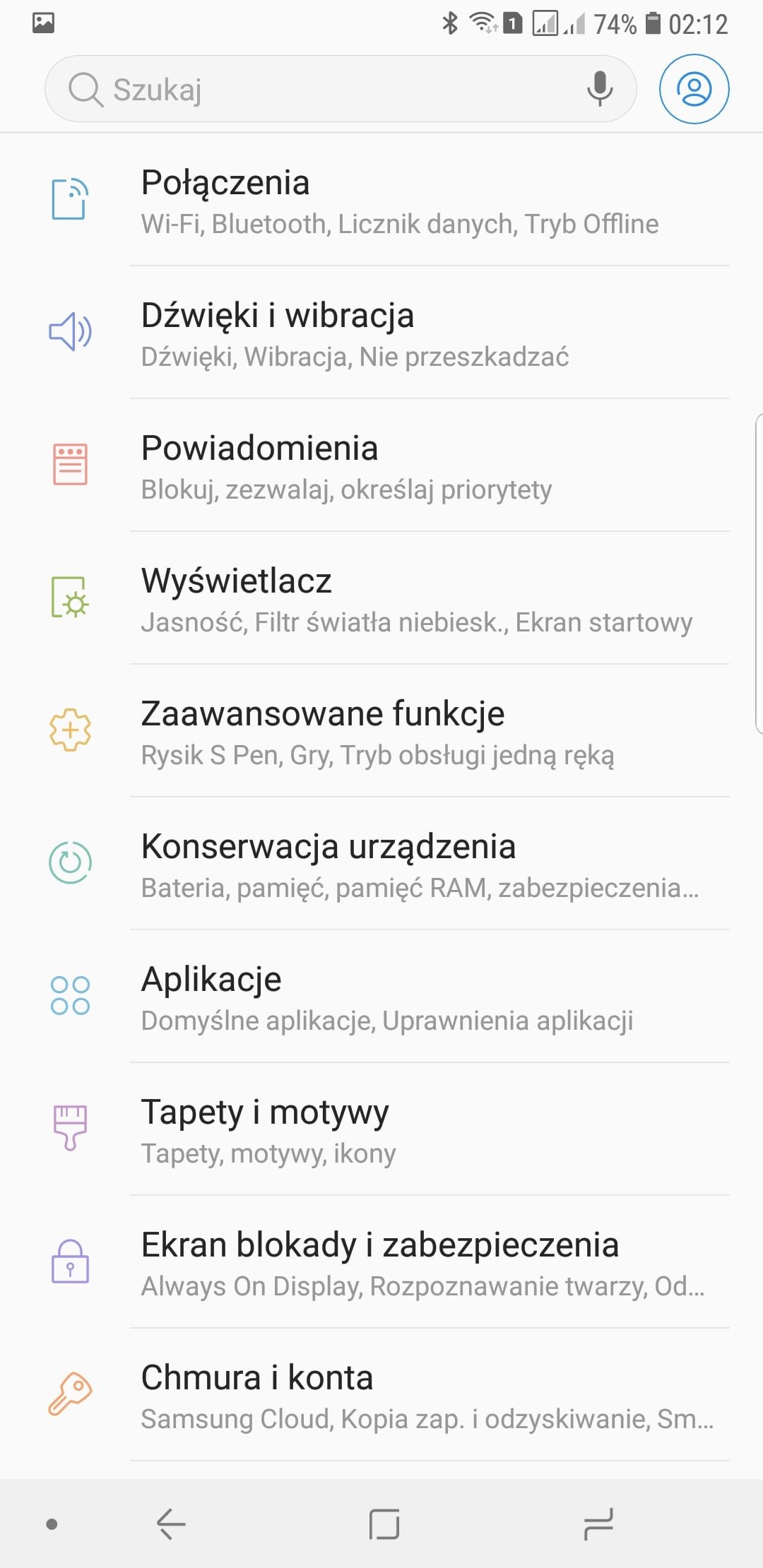Select Chmura i konta
This screenshot has height=1568, width=763.
381,1396
